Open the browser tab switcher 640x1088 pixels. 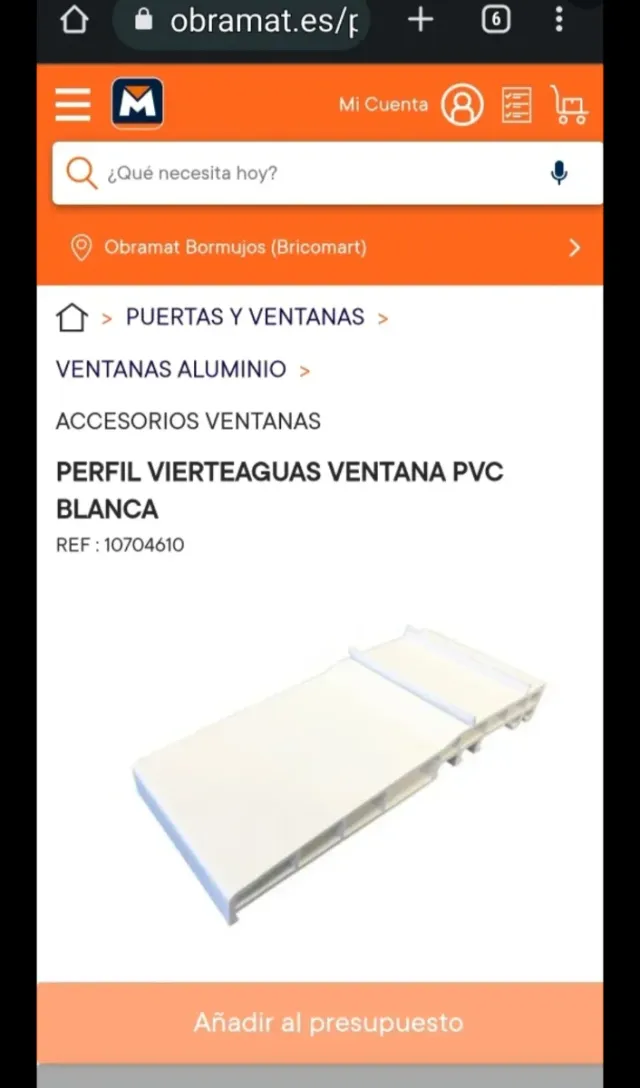496,20
